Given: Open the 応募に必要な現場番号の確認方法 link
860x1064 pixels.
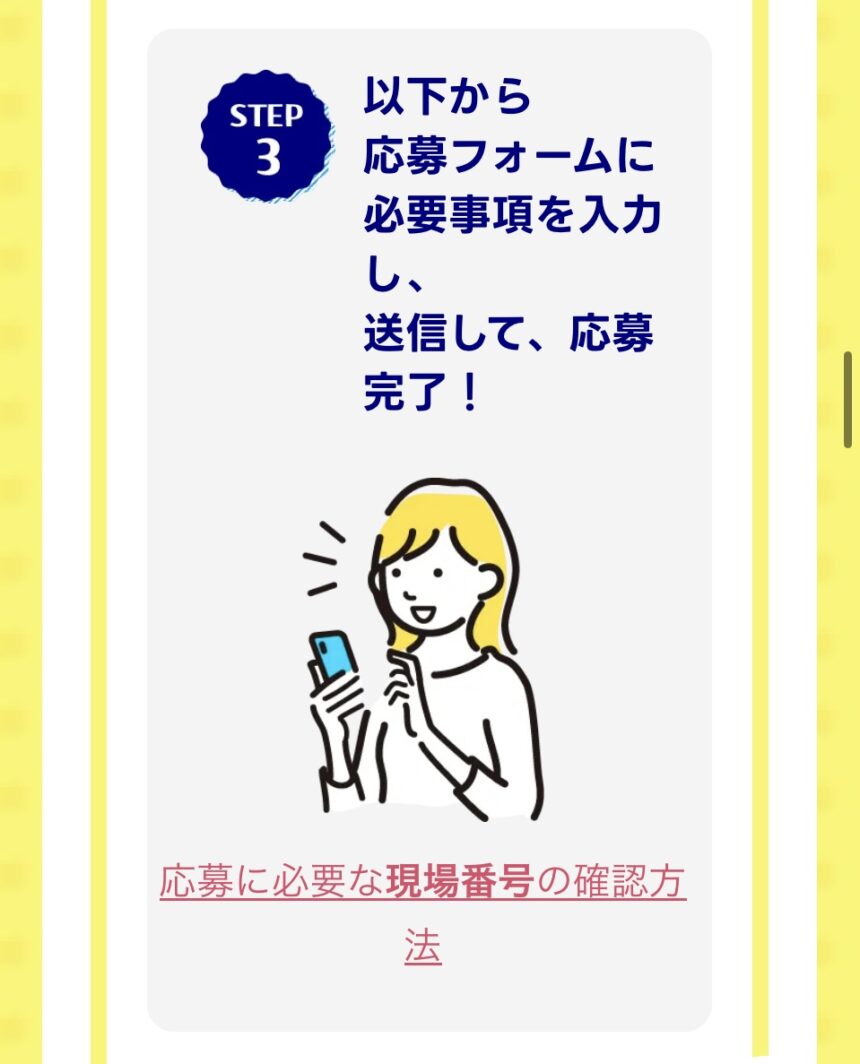Looking at the screenshot, I should coord(422,884).
